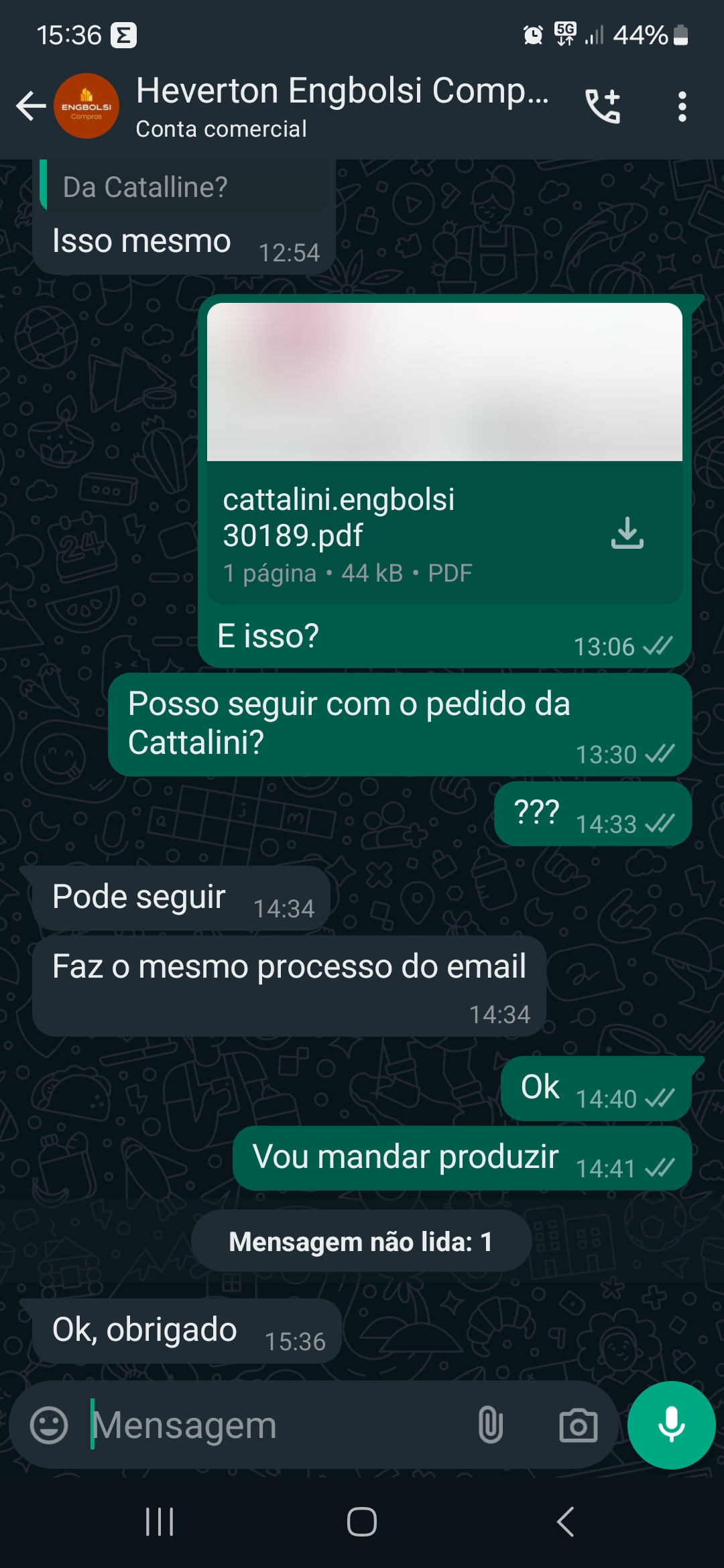Open the overflow menu
The width and height of the screenshot is (724, 1568).
coord(682,106)
